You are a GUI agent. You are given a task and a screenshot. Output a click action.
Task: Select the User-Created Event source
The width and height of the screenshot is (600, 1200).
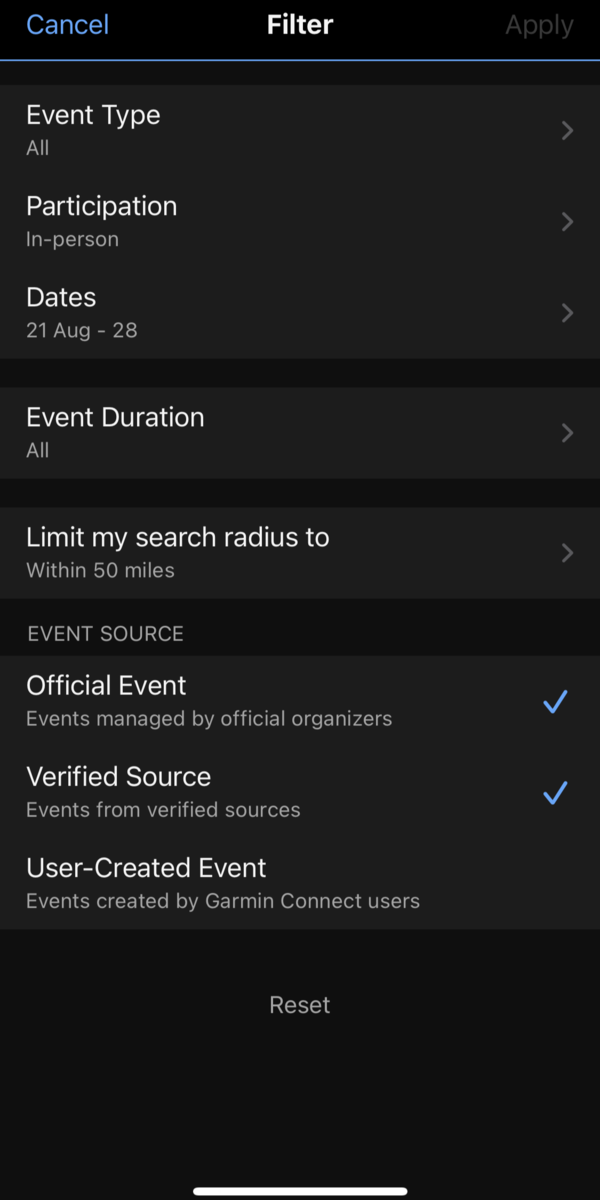[x=300, y=883]
